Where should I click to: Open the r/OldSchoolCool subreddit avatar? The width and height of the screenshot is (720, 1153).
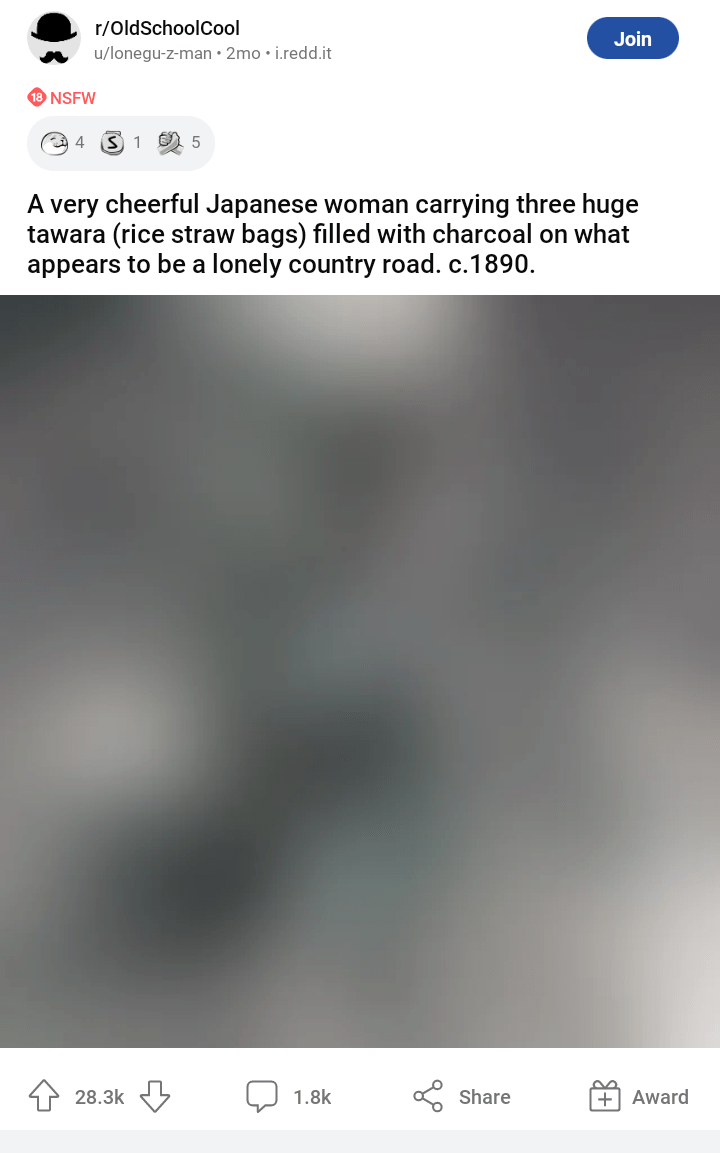click(x=54, y=39)
